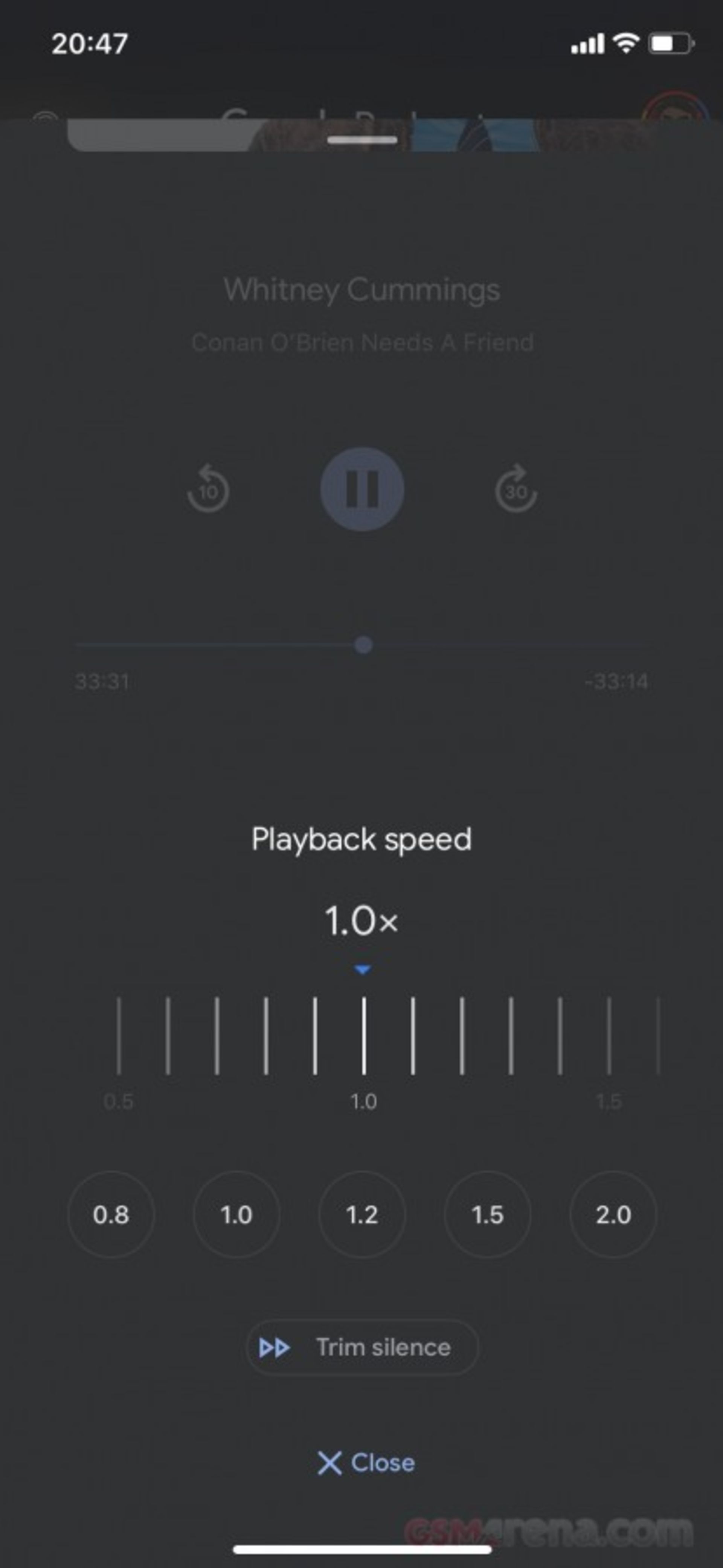Tap the sheet's top drag handle
Image resolution: width=723 pixels, height=1568 pixels.
click(362, 140)
